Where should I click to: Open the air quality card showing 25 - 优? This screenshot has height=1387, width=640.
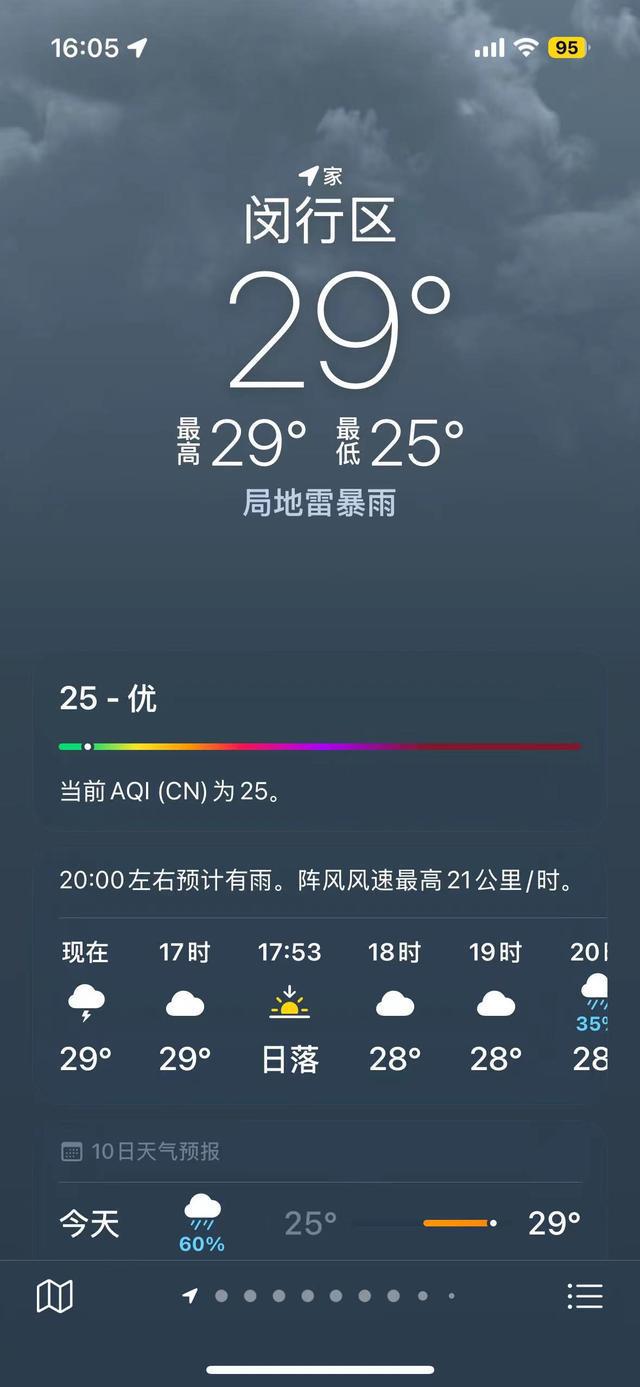(319, 743)
